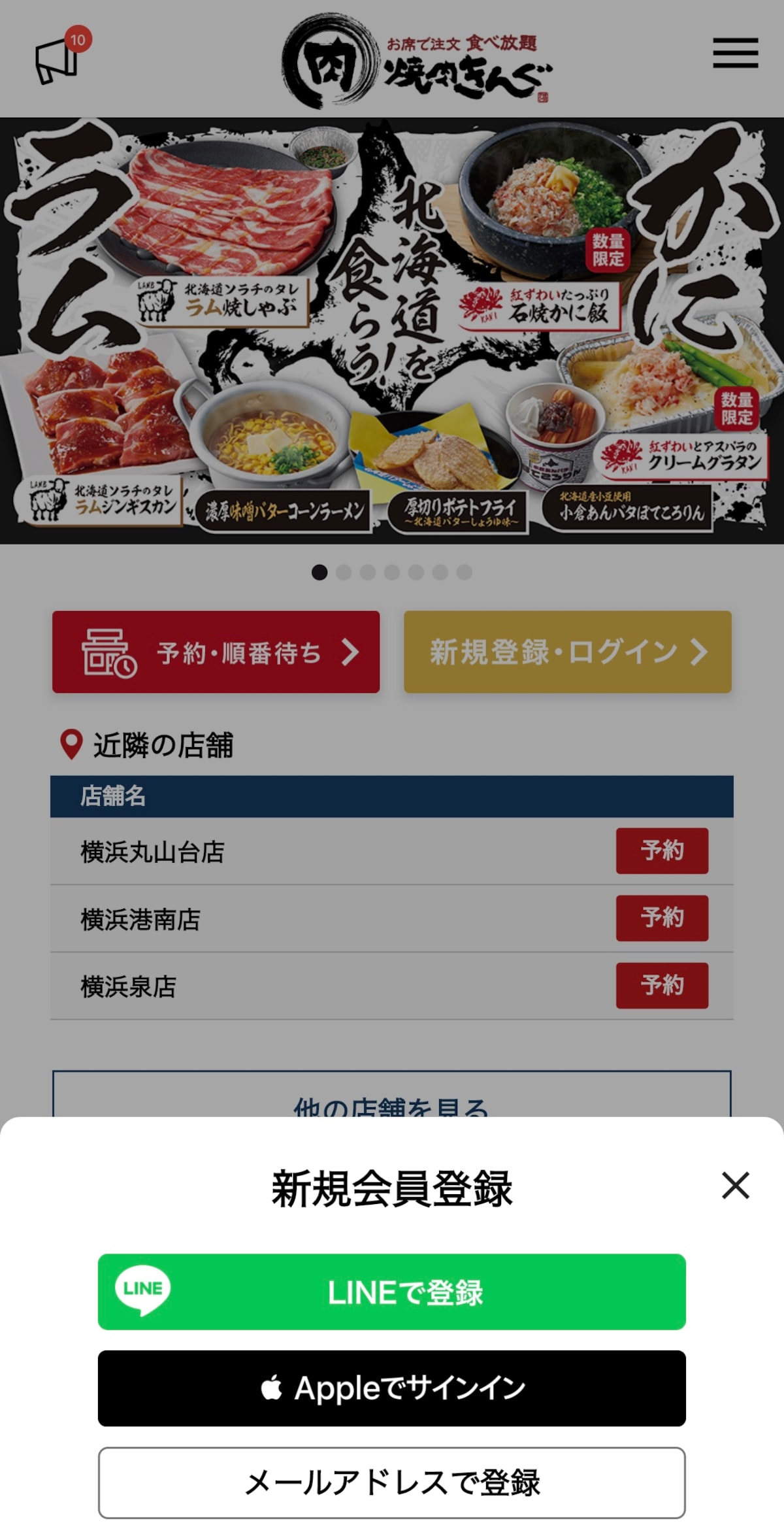Image resolution: width=784 pixels, height=1538 pixels.
Task: Tap 予約 for 横浜港南店
Action: click(661, 918)
